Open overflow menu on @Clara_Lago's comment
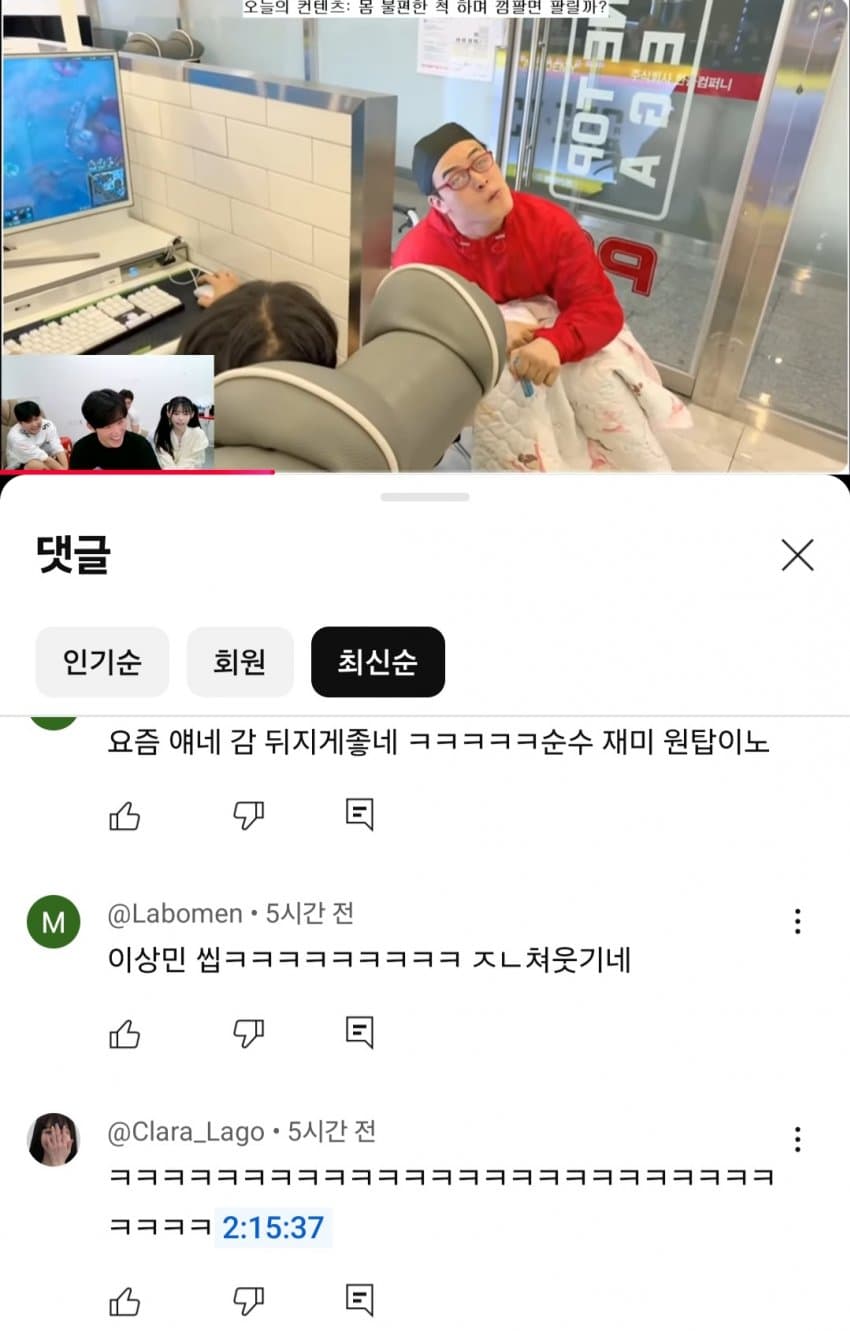Viewport: 850px width, 1331px height. [x=797, y=1139]
